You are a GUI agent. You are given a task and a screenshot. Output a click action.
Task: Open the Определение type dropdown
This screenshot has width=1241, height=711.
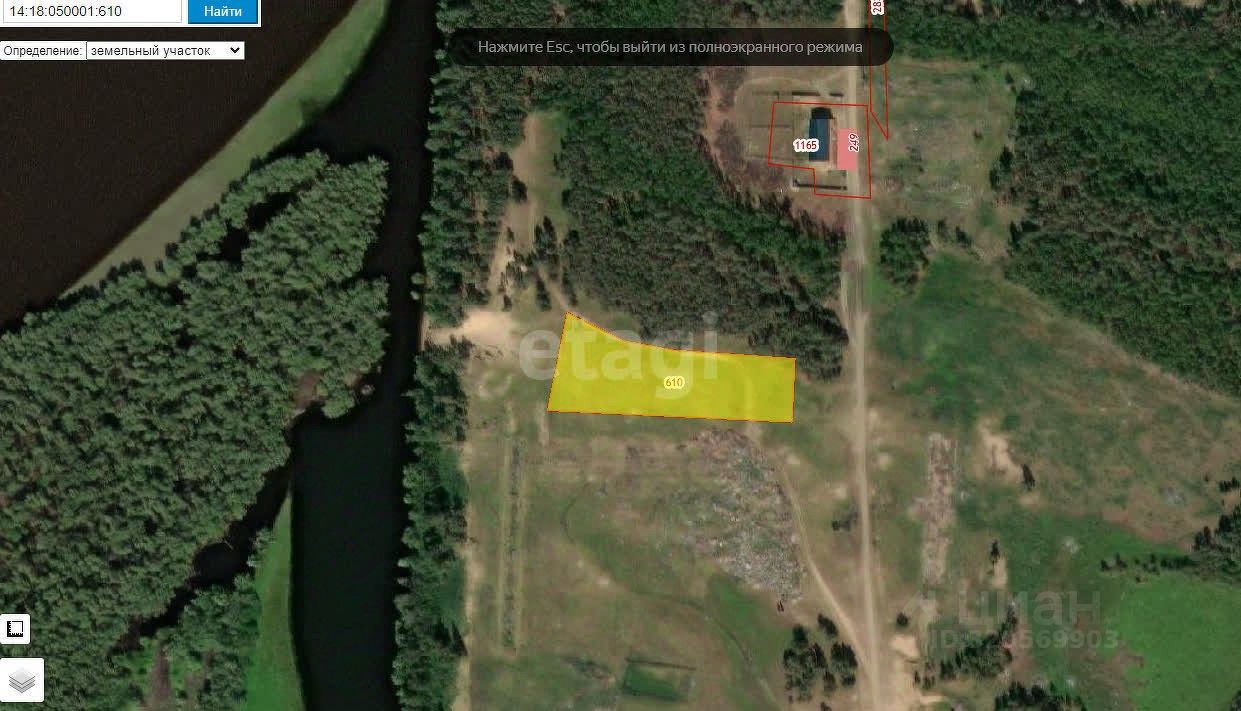pyautogui.click(x=165, y=50)
